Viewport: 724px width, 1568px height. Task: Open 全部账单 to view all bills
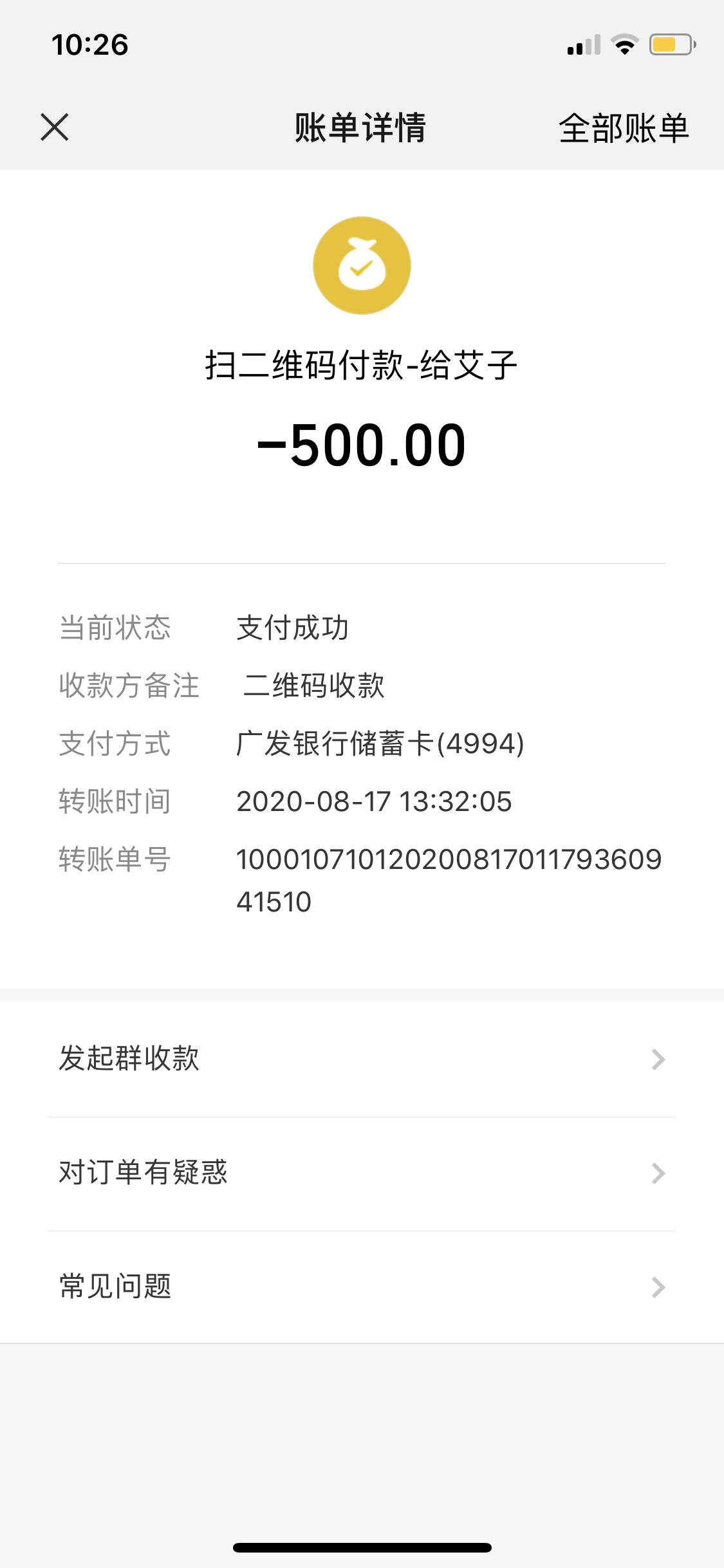[x=624, y=128]
